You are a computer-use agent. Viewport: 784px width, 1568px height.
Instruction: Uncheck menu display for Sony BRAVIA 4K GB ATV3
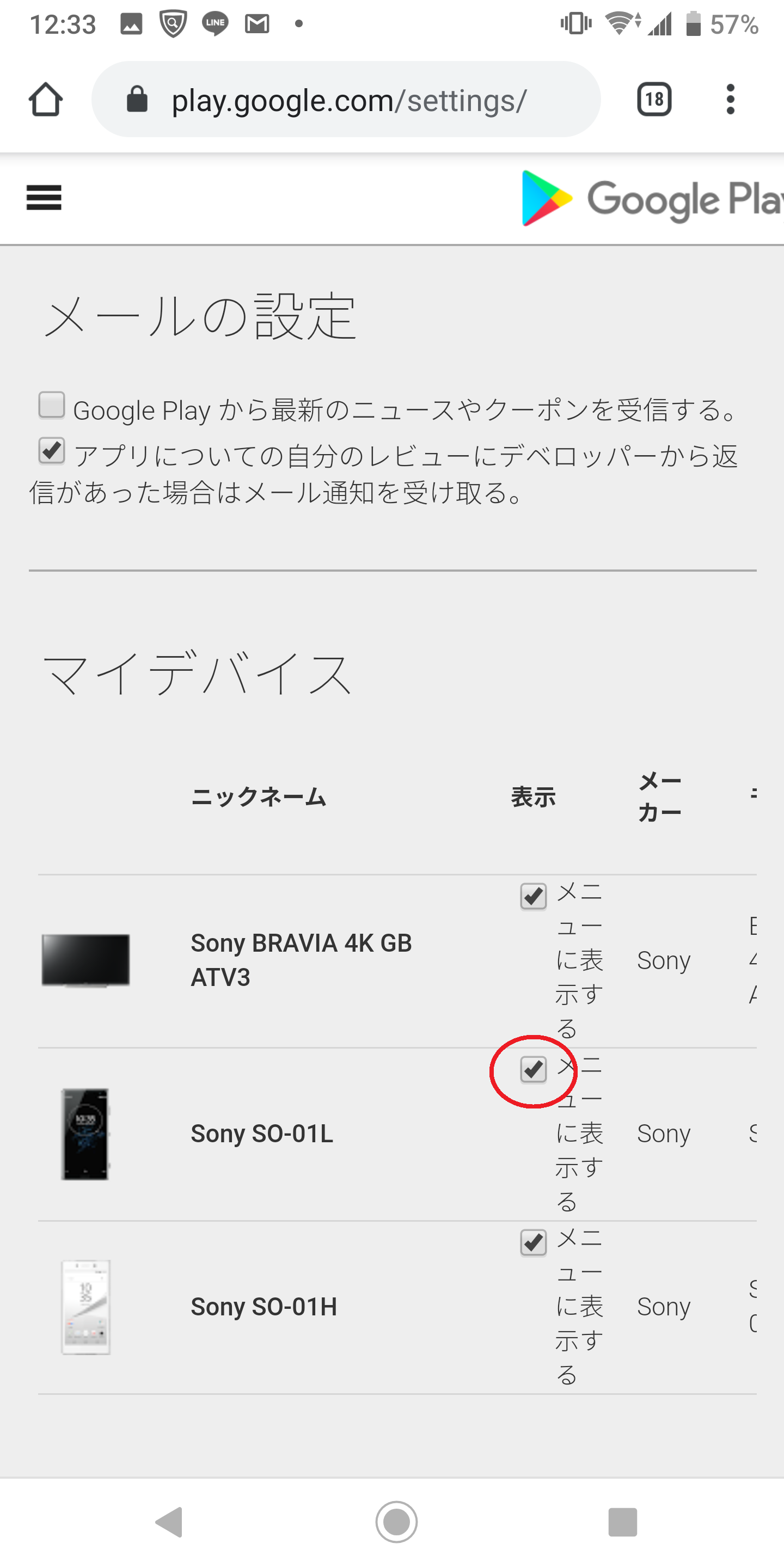pos(533,896)
